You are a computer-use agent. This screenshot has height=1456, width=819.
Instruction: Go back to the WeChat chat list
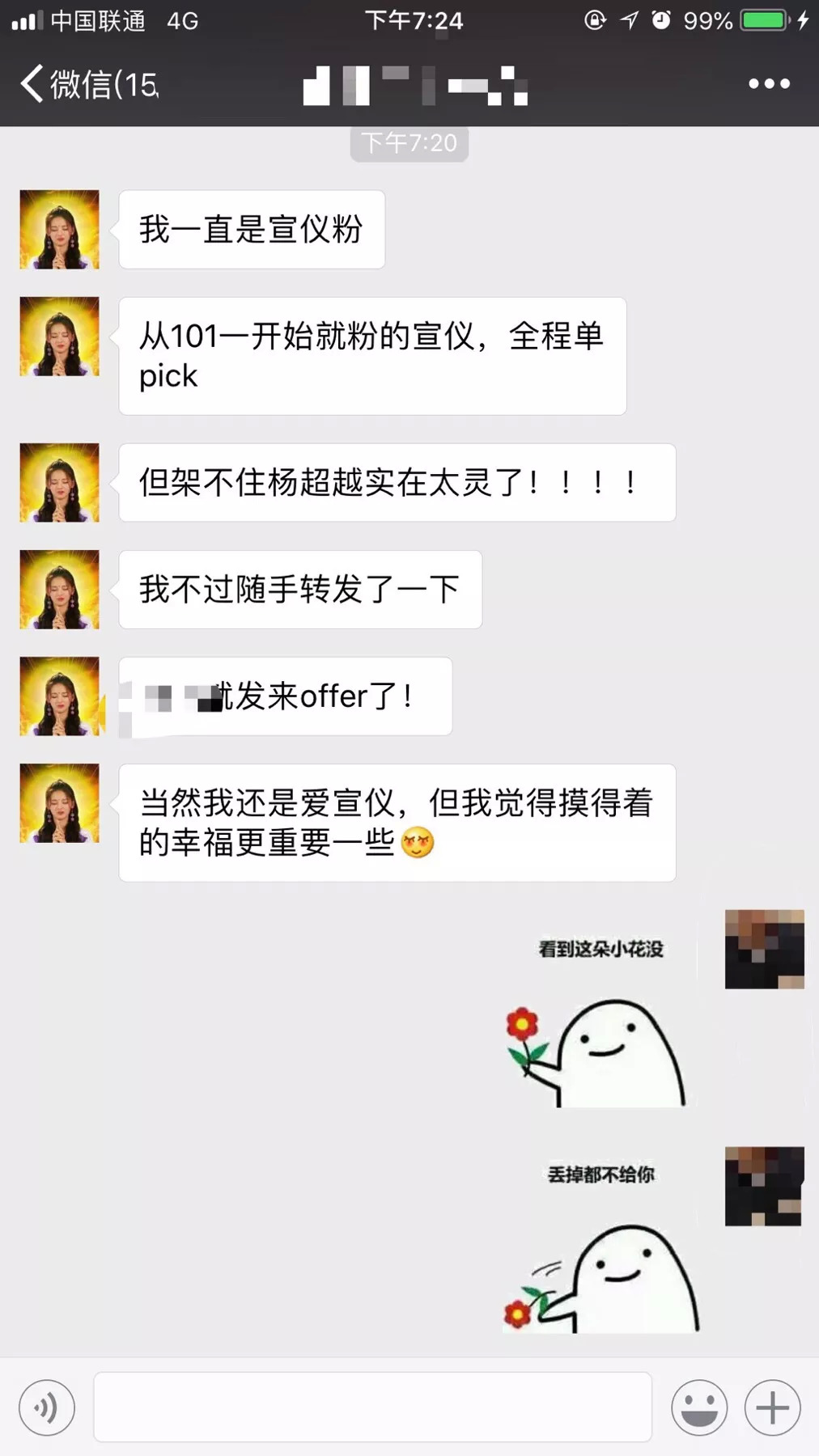pos(87,84)
